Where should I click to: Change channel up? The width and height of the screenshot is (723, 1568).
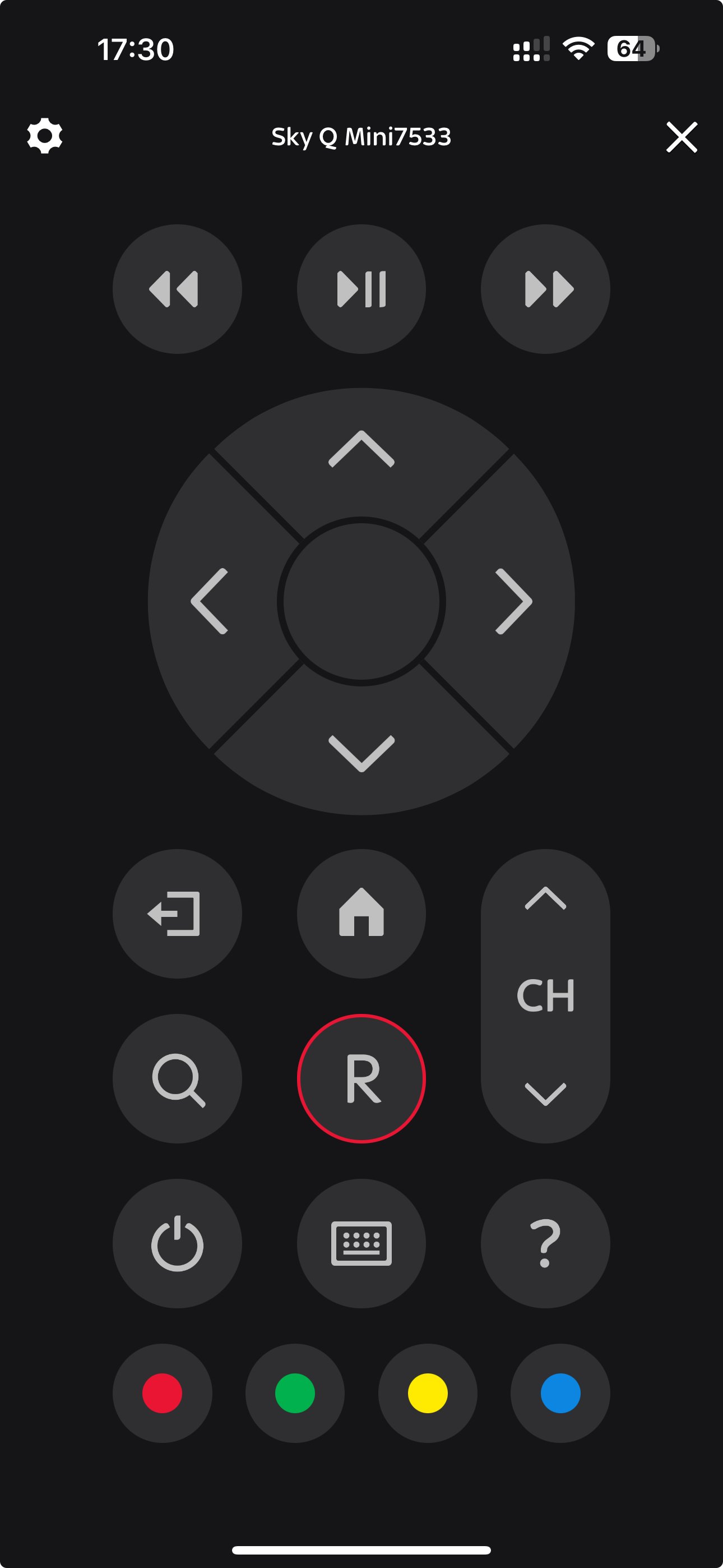point(545,898)
